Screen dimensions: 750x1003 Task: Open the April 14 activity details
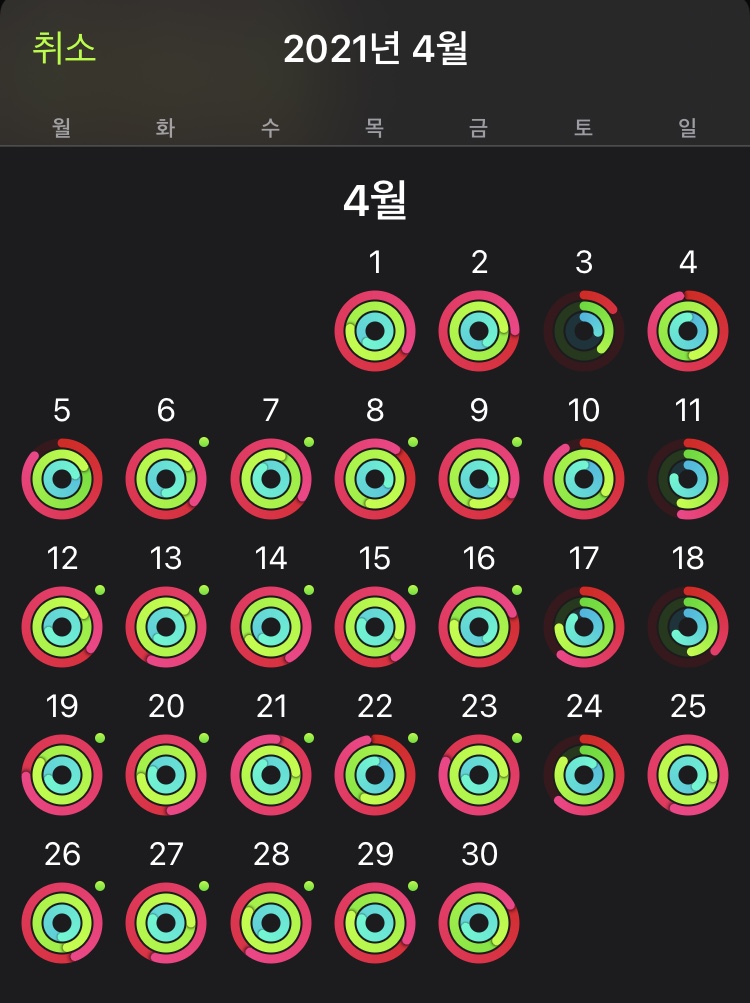[x=271, y=627]
